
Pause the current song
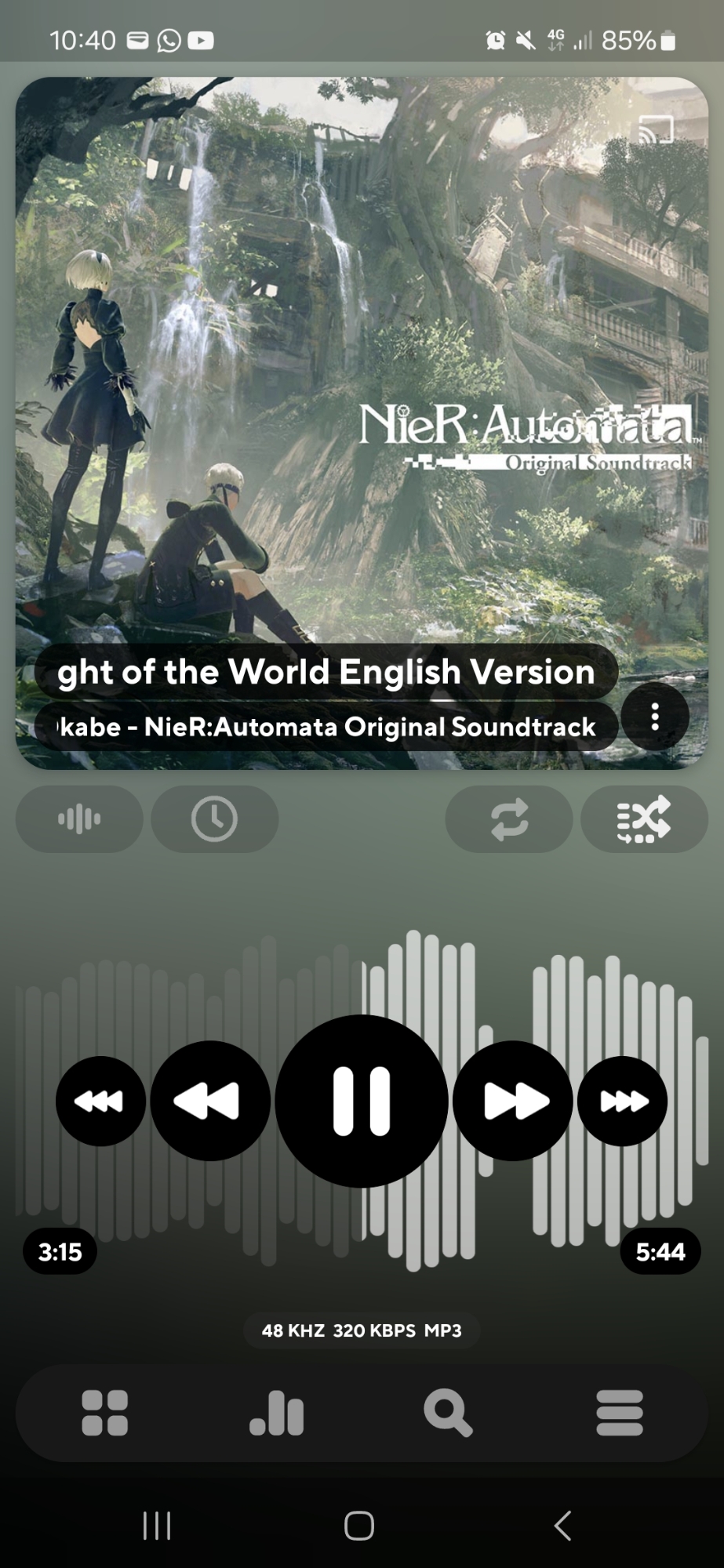click(x=362, y=1101)
